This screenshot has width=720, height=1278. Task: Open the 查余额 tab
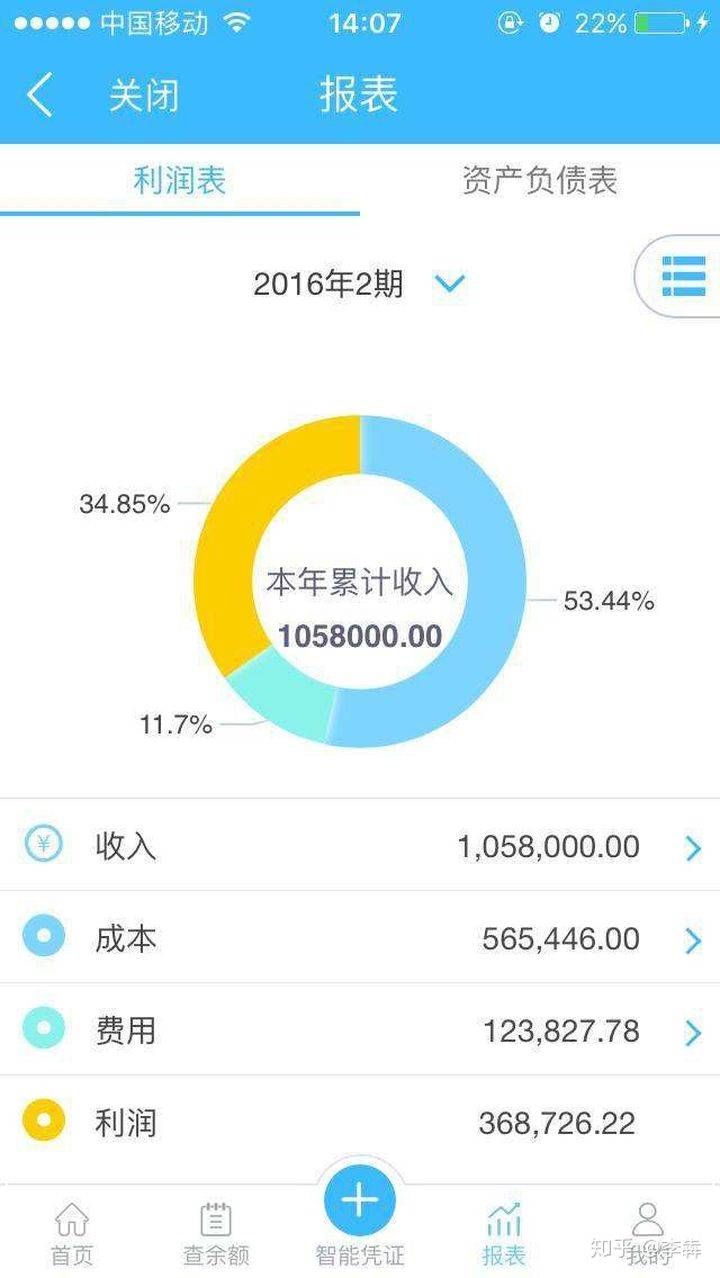[216, 1233]
